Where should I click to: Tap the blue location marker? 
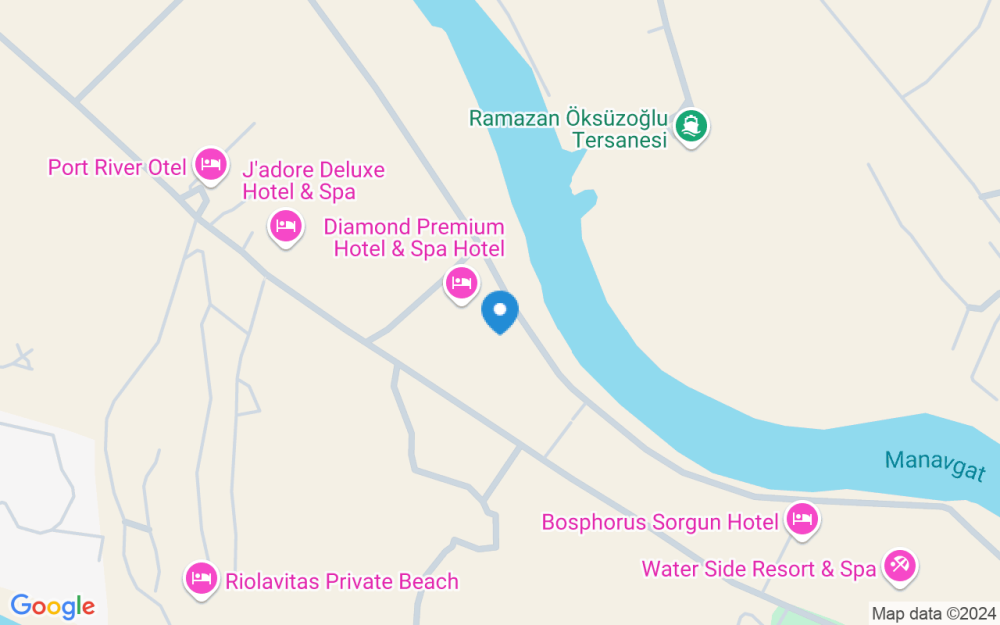[x=500, y=312]
